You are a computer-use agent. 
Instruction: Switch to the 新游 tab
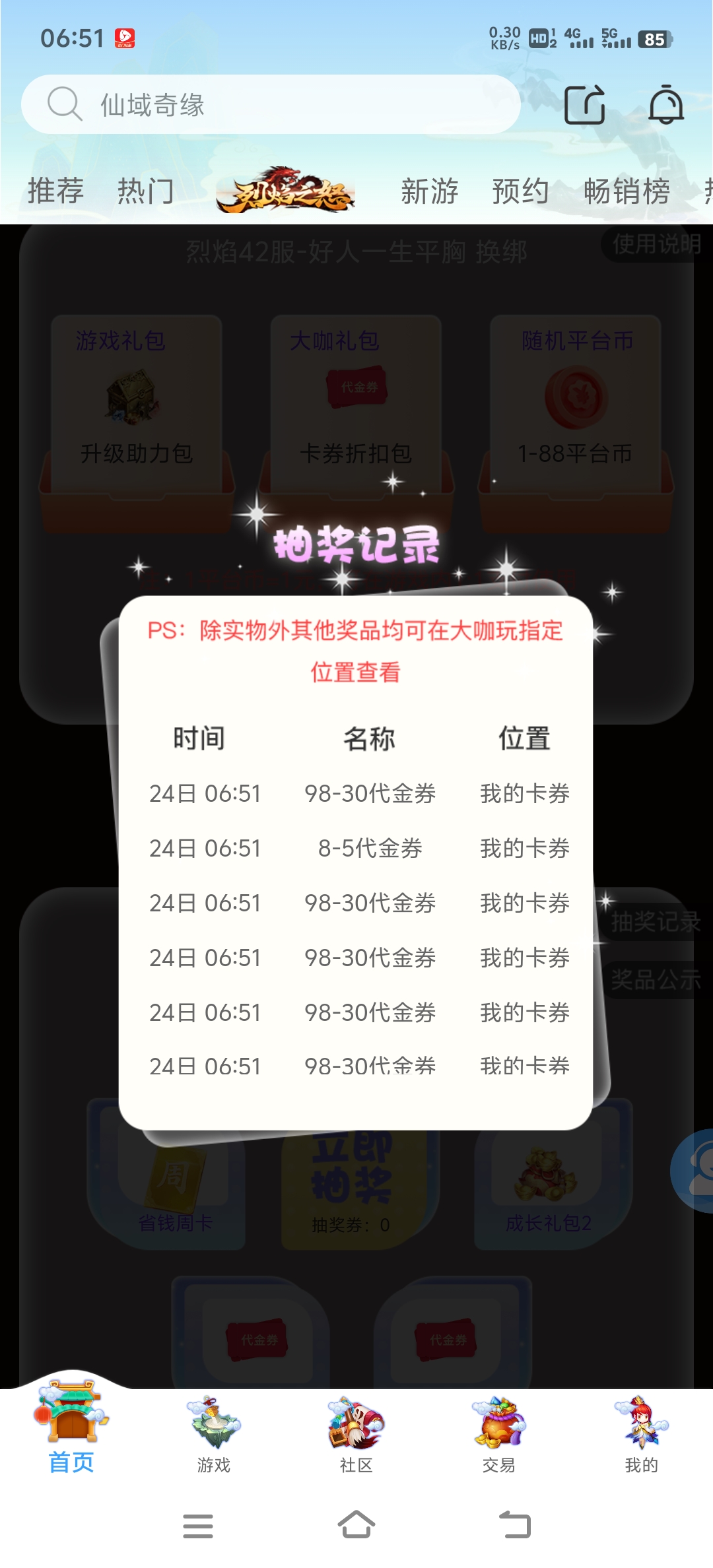pos(429,191)
